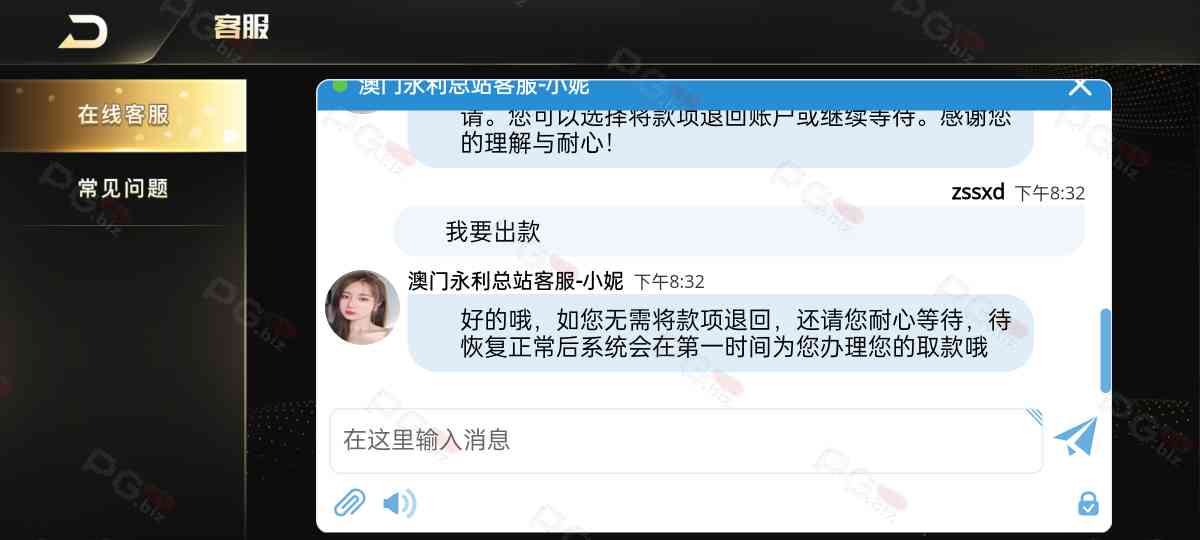Close the customer service chat window

coord(1079,87)
